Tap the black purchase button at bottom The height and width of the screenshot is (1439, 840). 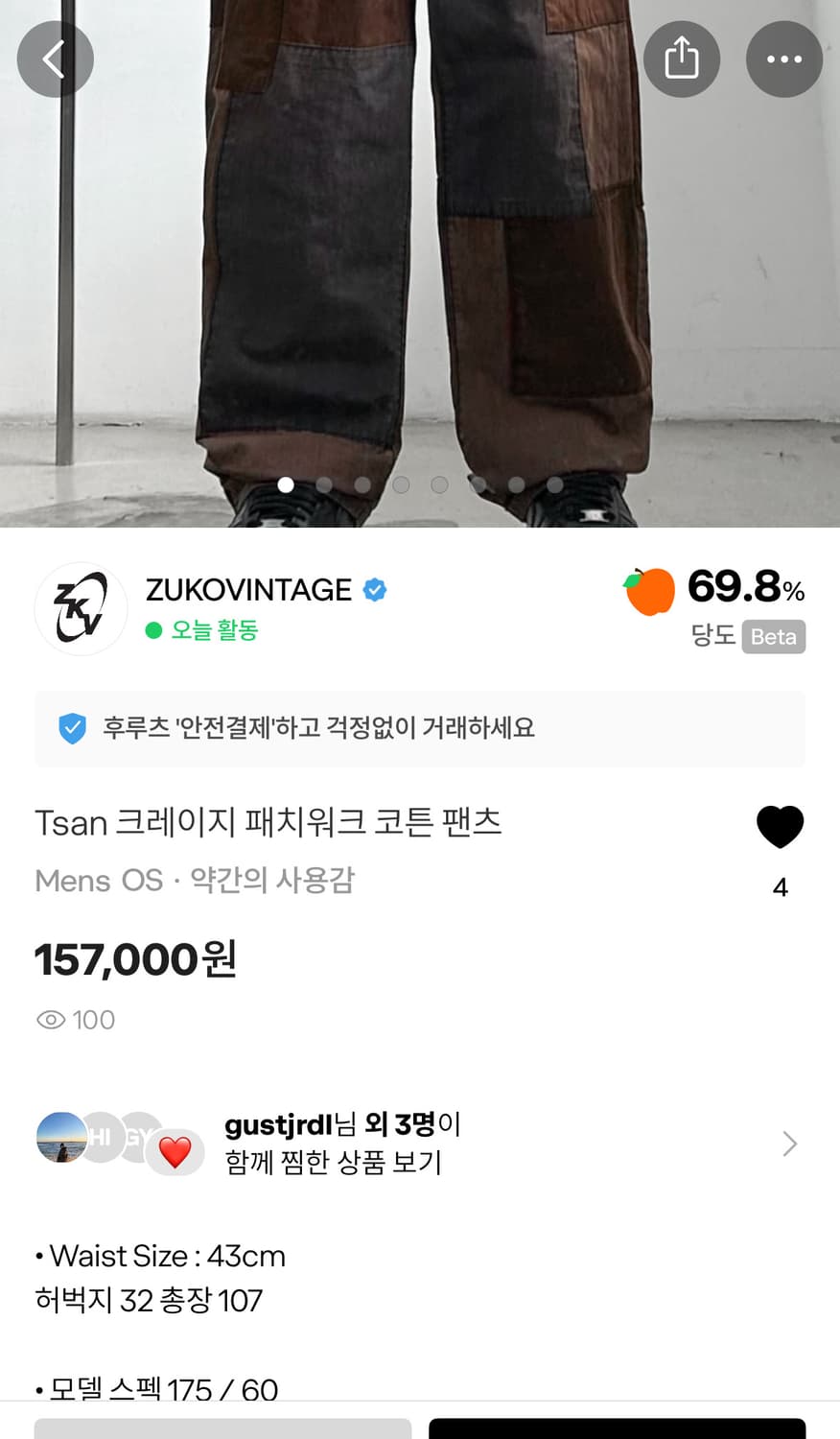[x=615, y=1431]
